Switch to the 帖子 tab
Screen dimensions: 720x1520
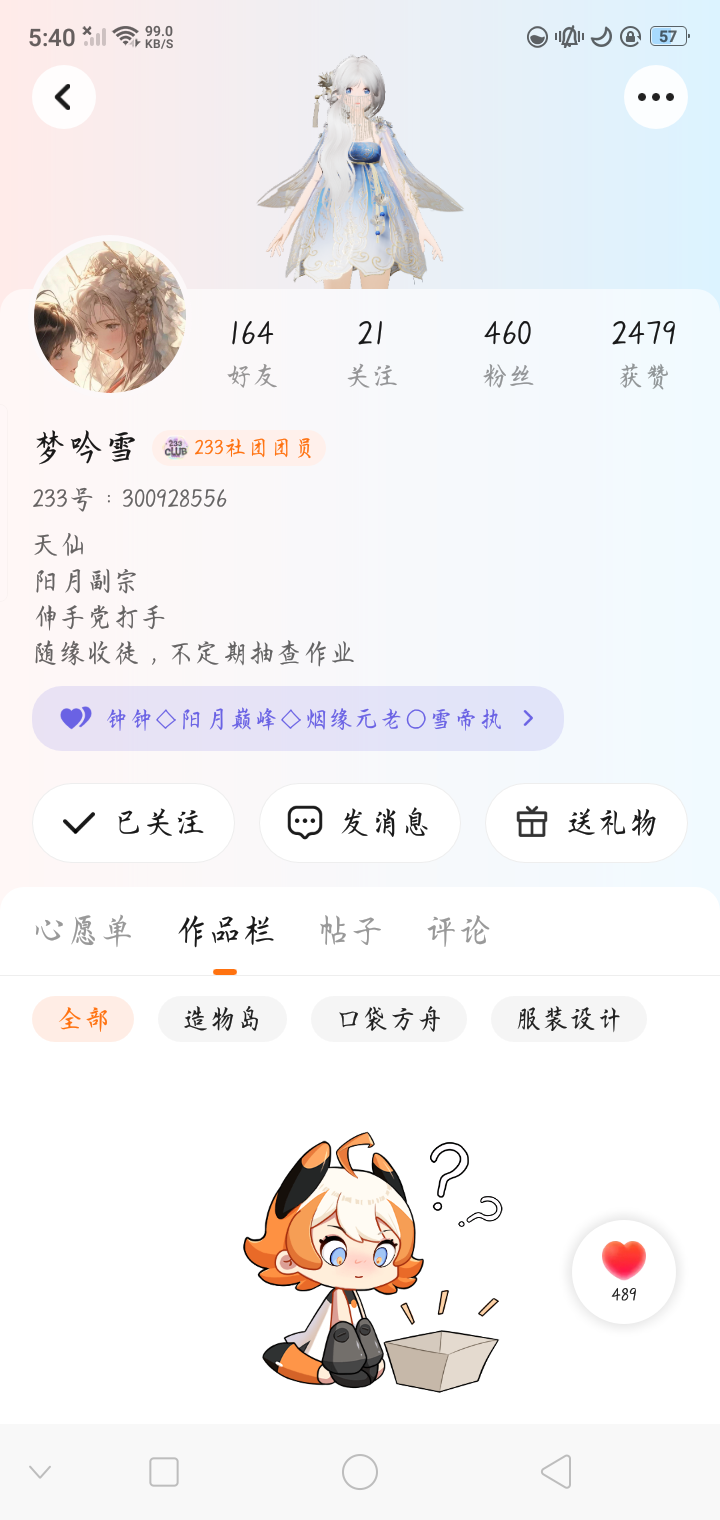pos(350,931)
